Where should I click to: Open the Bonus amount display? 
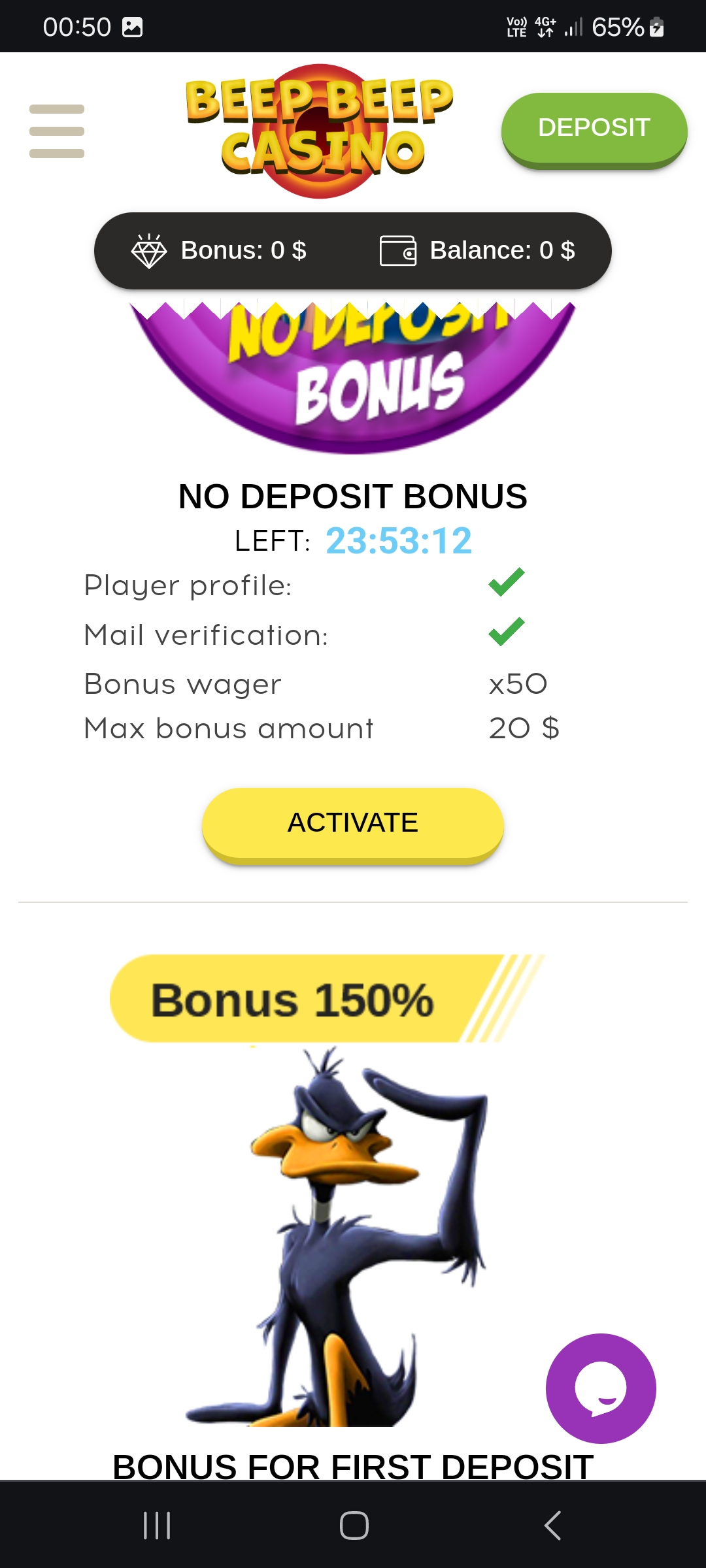pyautogui.click(x=220, y=250)
